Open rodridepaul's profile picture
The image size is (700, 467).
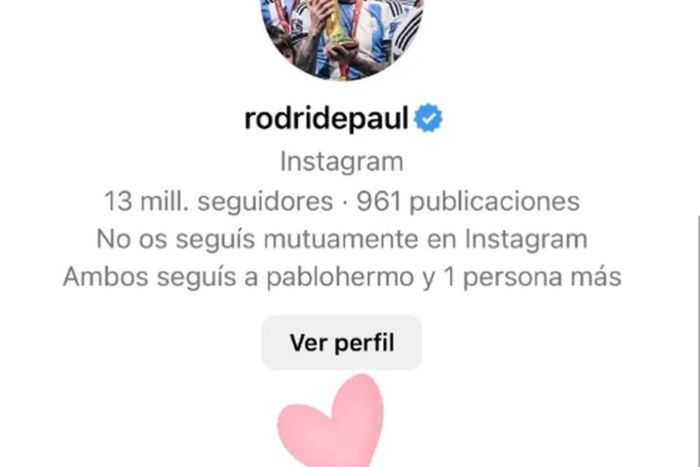pos(342,40)
